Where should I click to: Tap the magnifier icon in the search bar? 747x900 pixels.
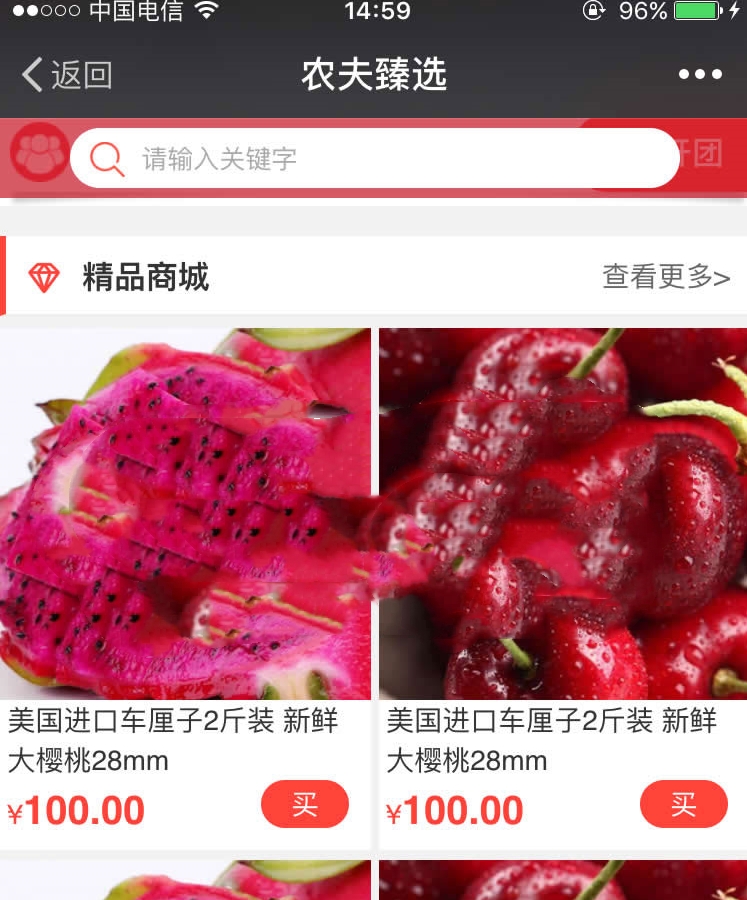106,157
